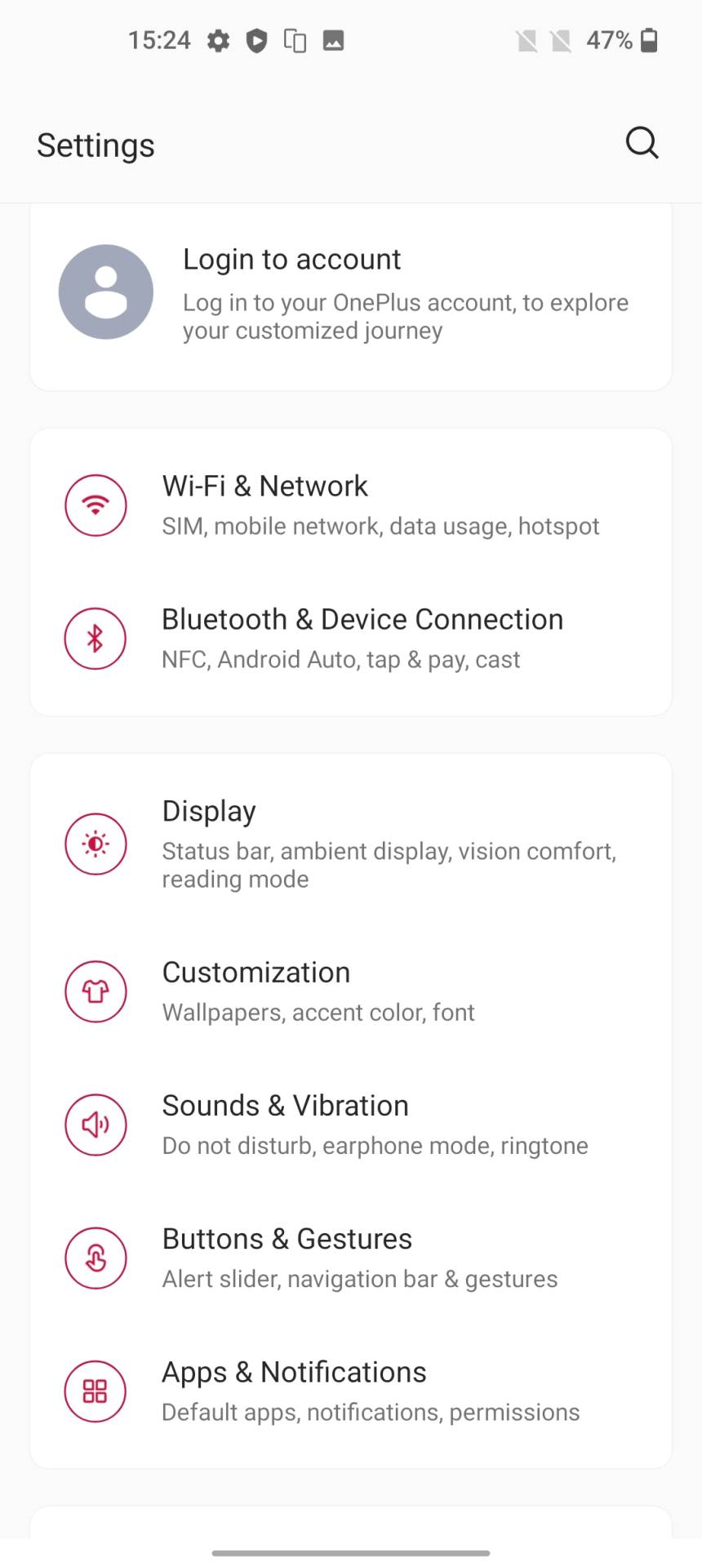This screenshot has width=702, height=1568.
Task: Tap the settings gear icon in status bar
Action: pos(219,40)
